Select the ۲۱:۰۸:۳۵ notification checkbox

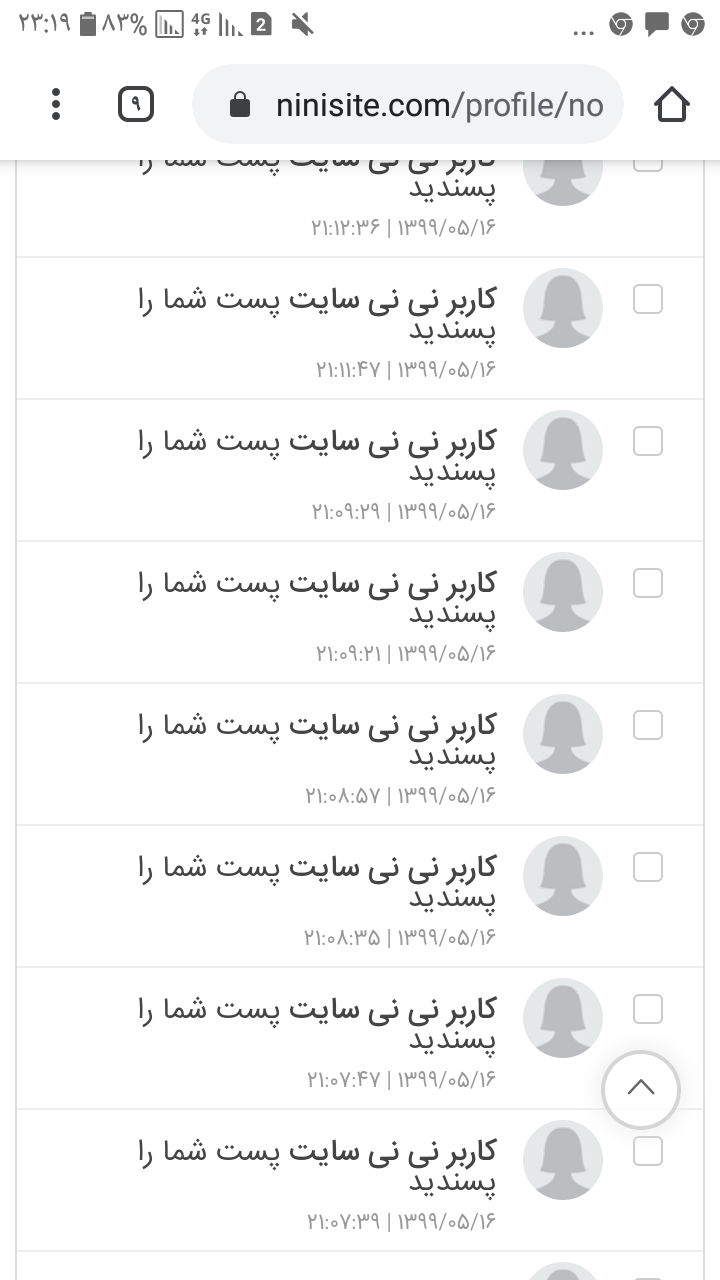648,867
